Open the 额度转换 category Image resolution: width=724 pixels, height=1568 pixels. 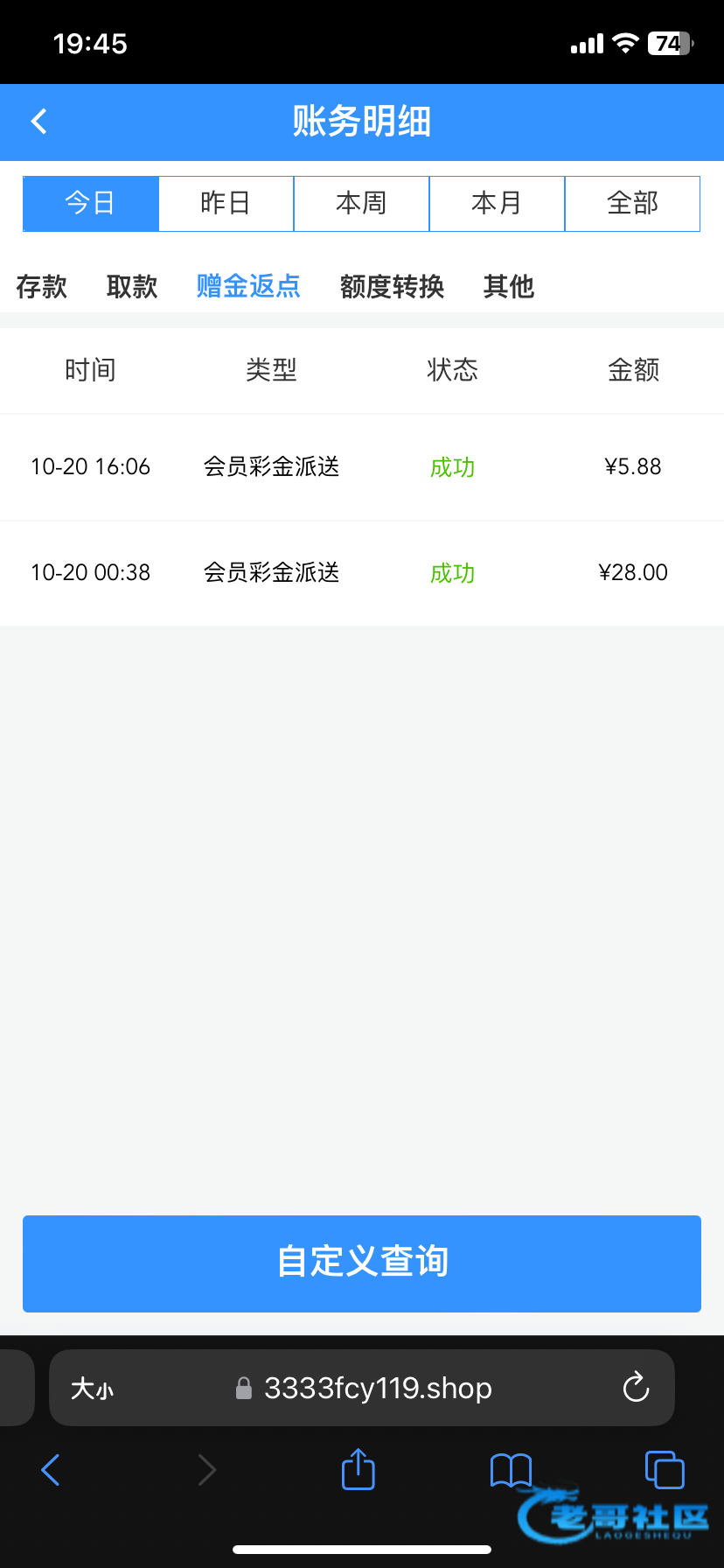tap(392, 286)
